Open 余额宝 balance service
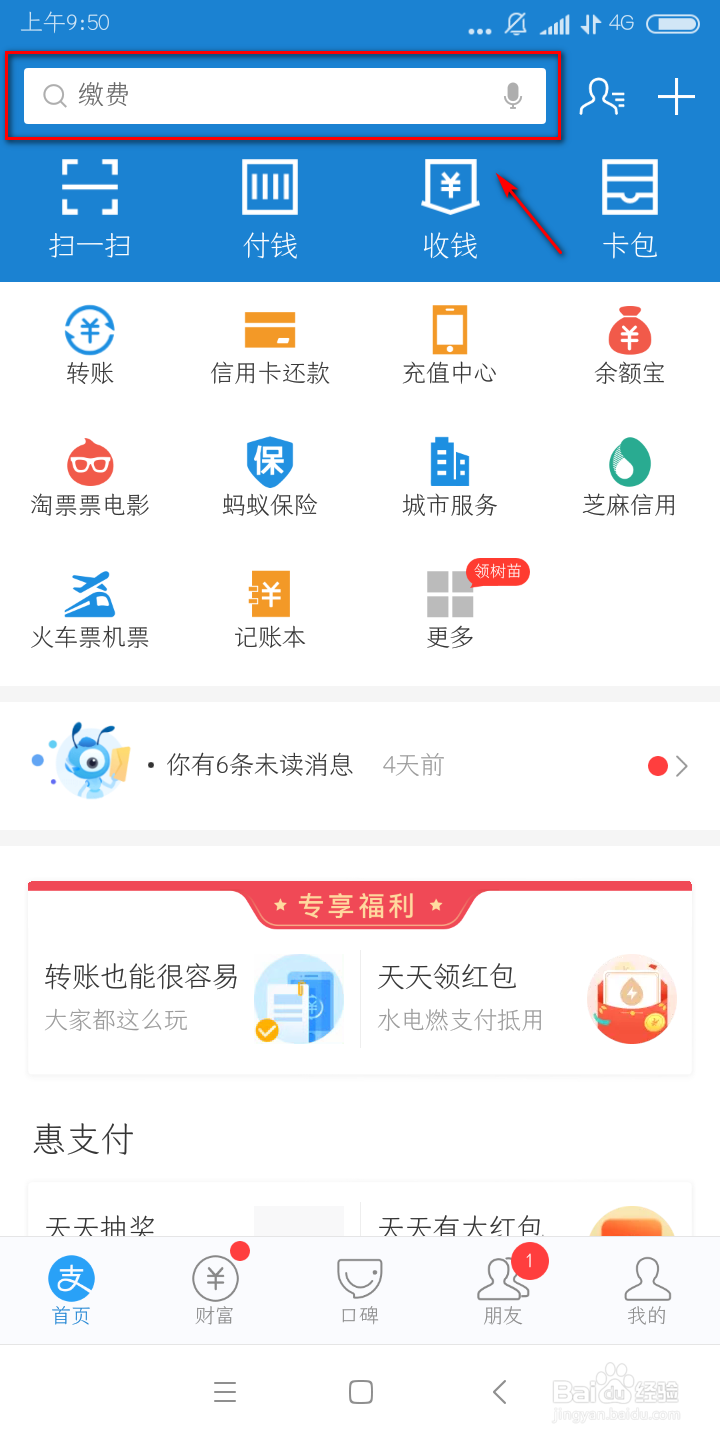The image size is (720, 1440). tap(630, 345)
